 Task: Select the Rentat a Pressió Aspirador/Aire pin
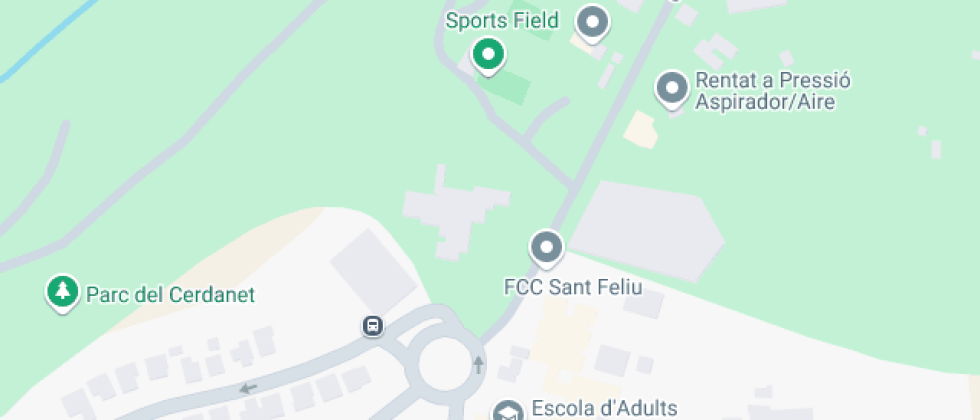point(671,88)
